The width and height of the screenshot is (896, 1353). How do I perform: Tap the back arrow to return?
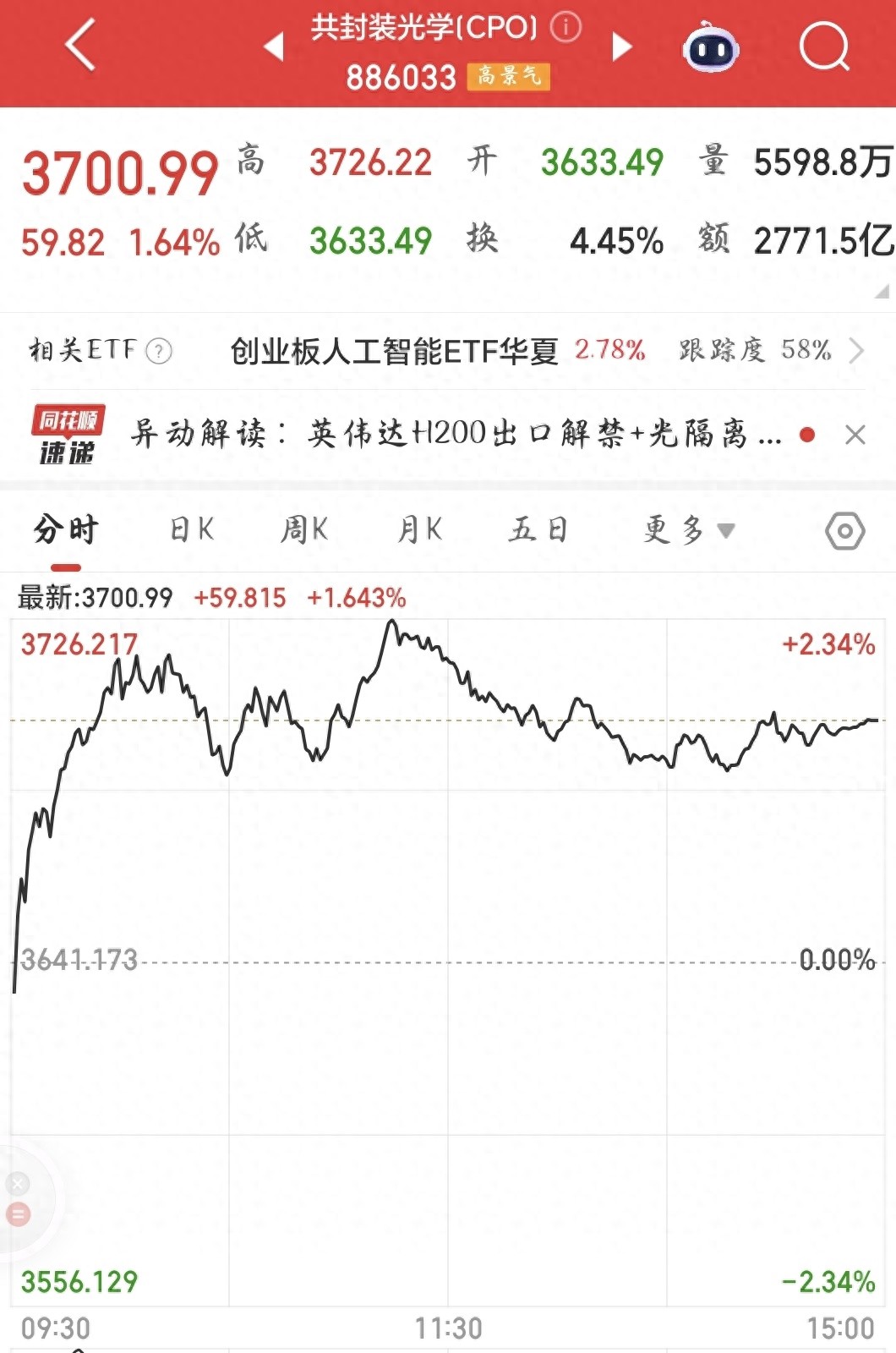[79, 45]
